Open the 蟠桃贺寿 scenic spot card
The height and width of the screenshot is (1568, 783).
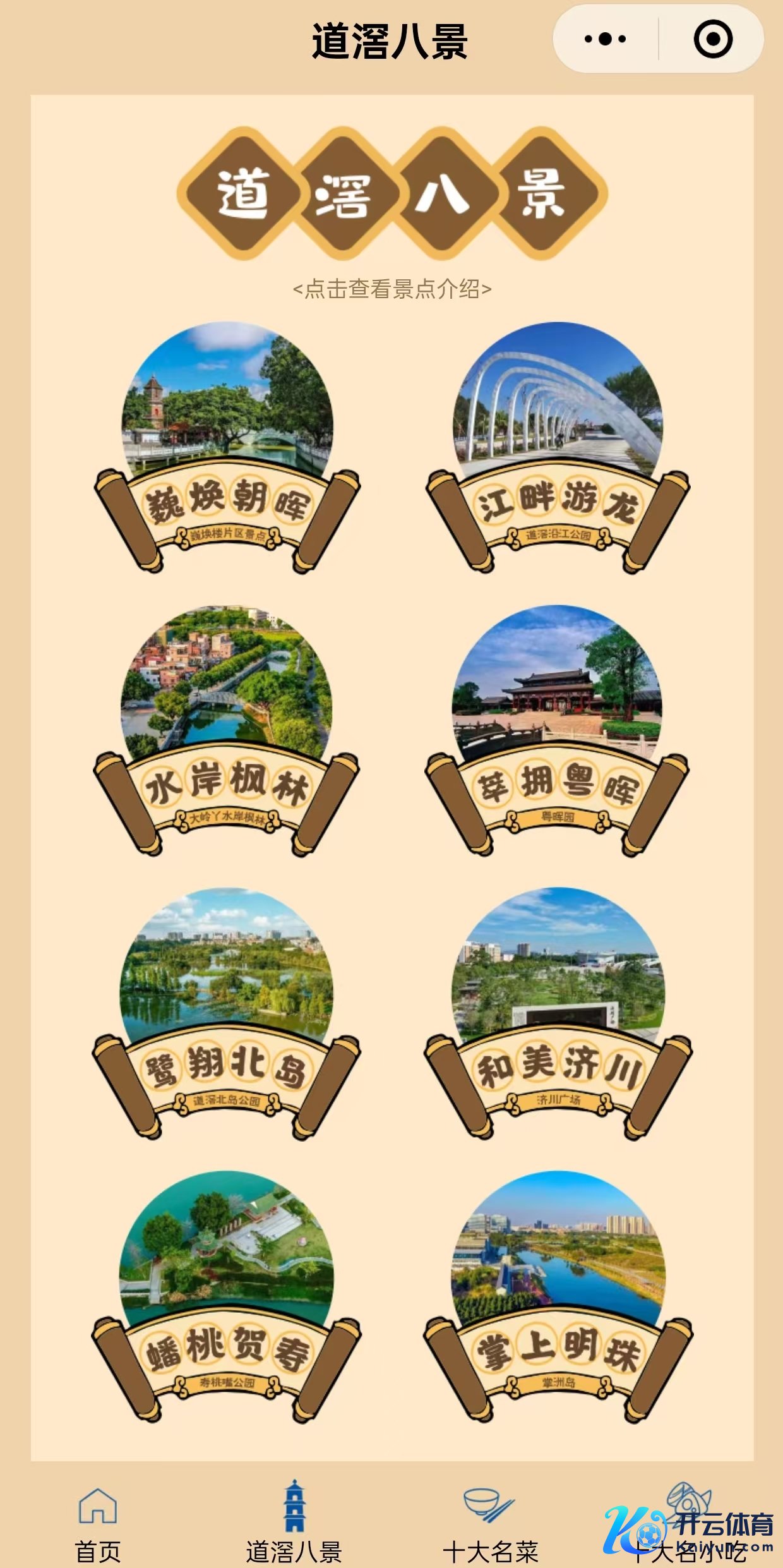(x=227, y=1298)
